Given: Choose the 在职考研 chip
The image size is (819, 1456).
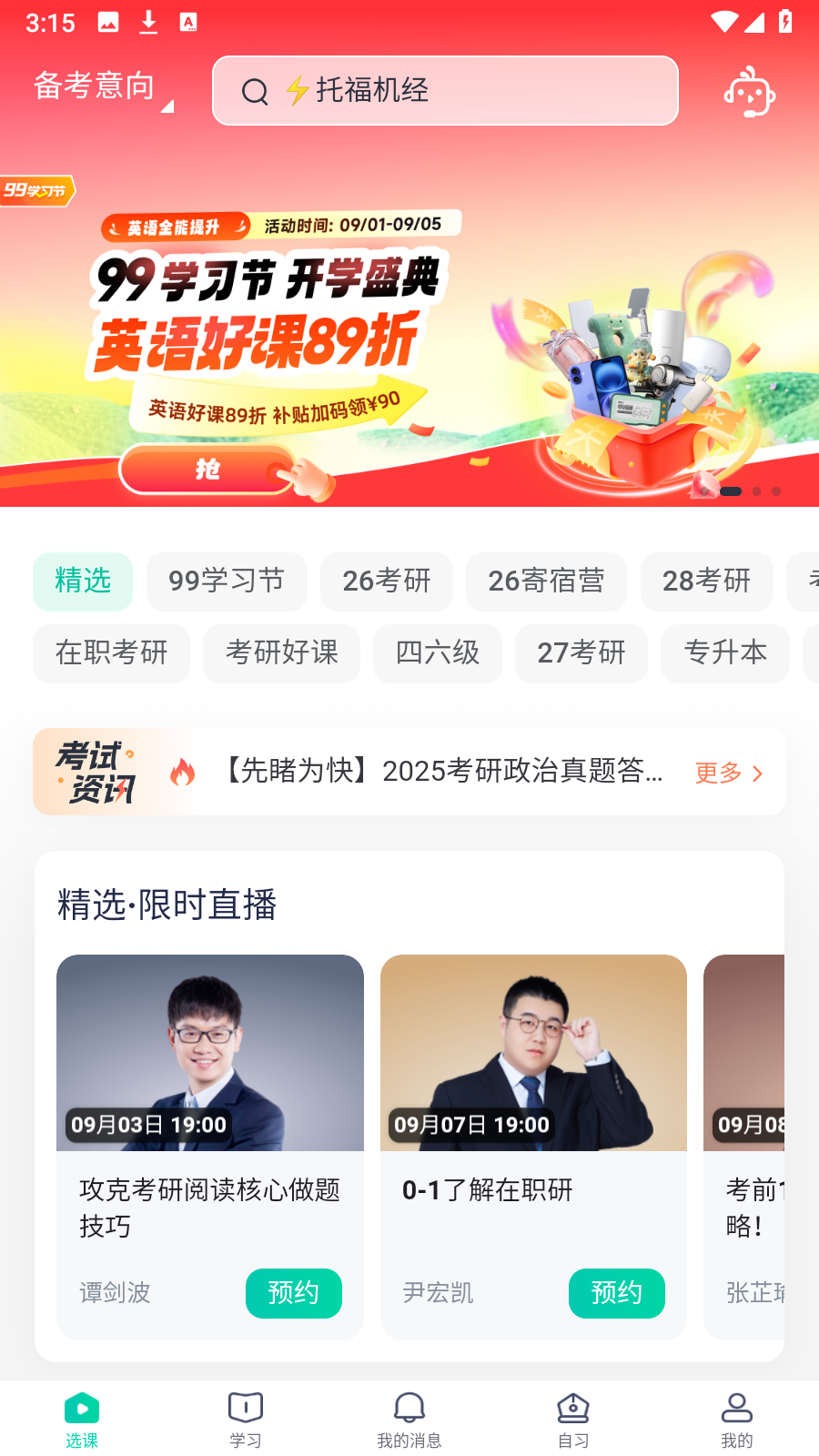Looking at the screenshot, I should click(x=111, y=652).
